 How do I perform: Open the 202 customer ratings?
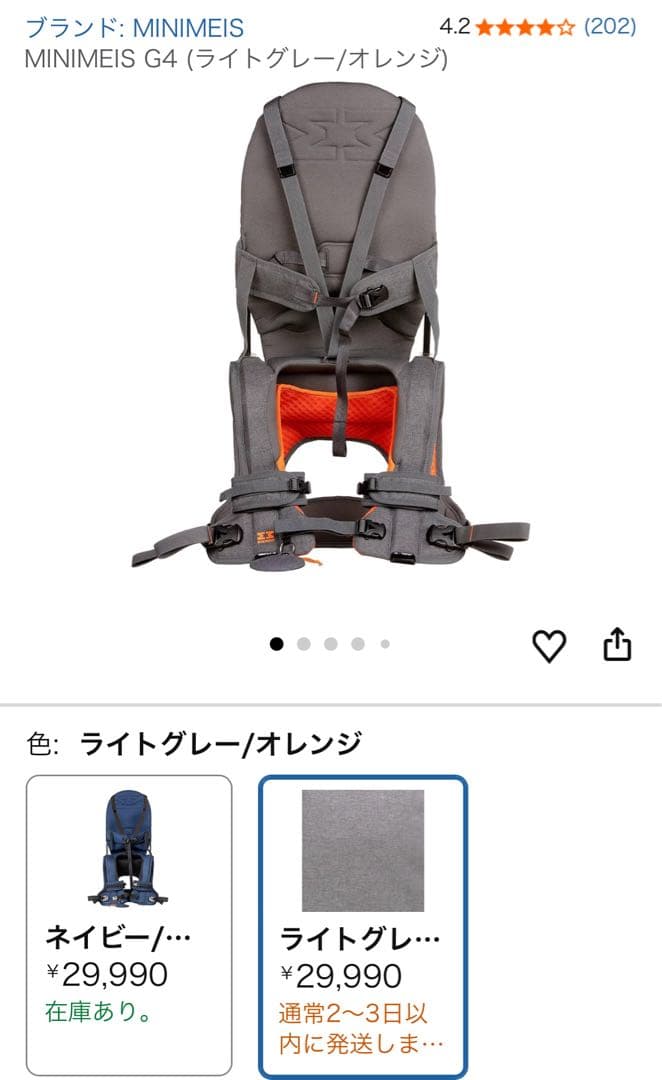609,26
